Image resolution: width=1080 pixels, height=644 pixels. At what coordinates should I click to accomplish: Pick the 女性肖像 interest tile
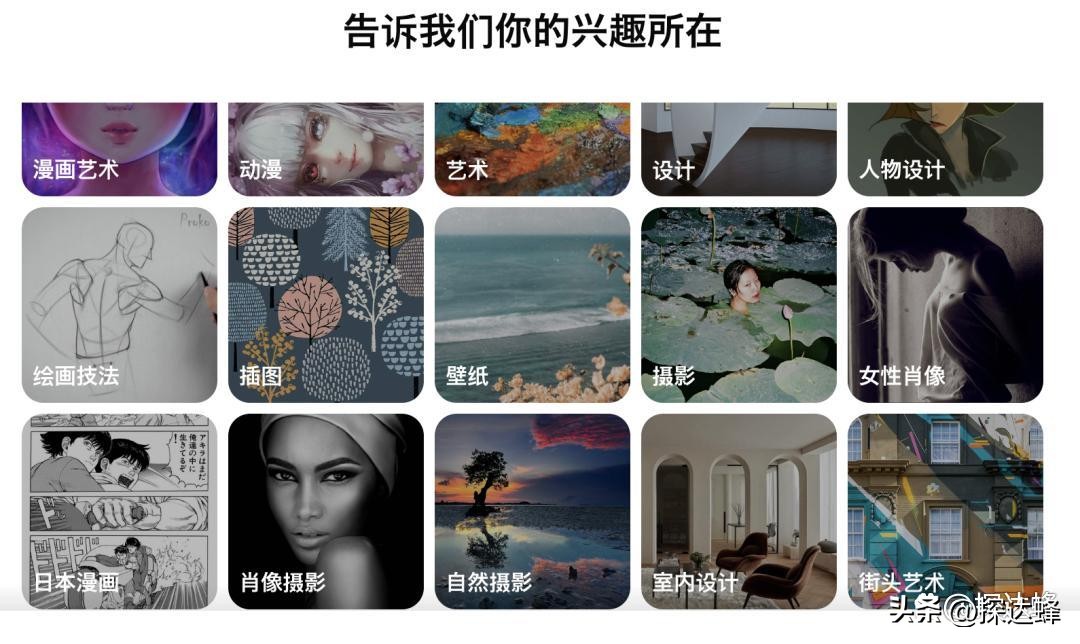click(945, 305)
